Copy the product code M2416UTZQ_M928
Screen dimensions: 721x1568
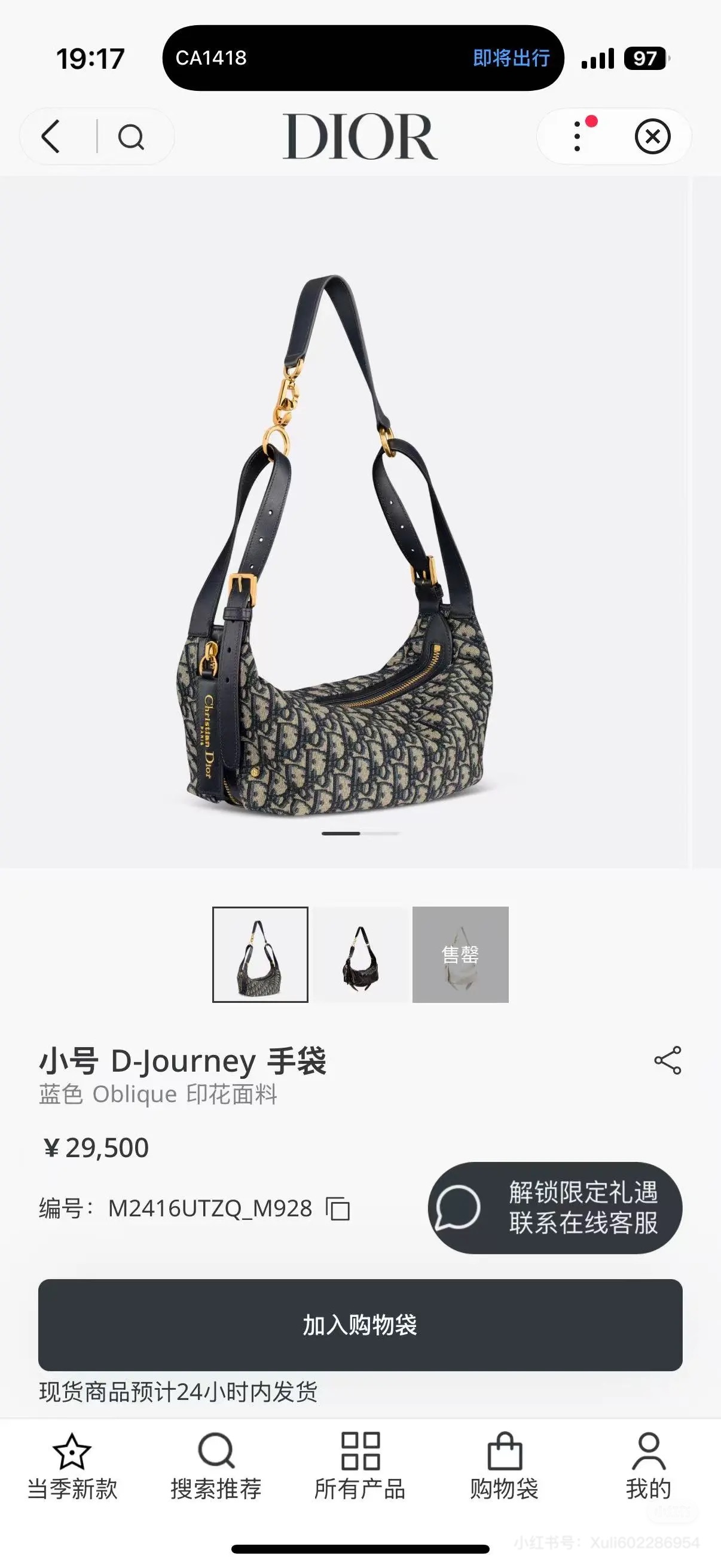point(338,1208)
